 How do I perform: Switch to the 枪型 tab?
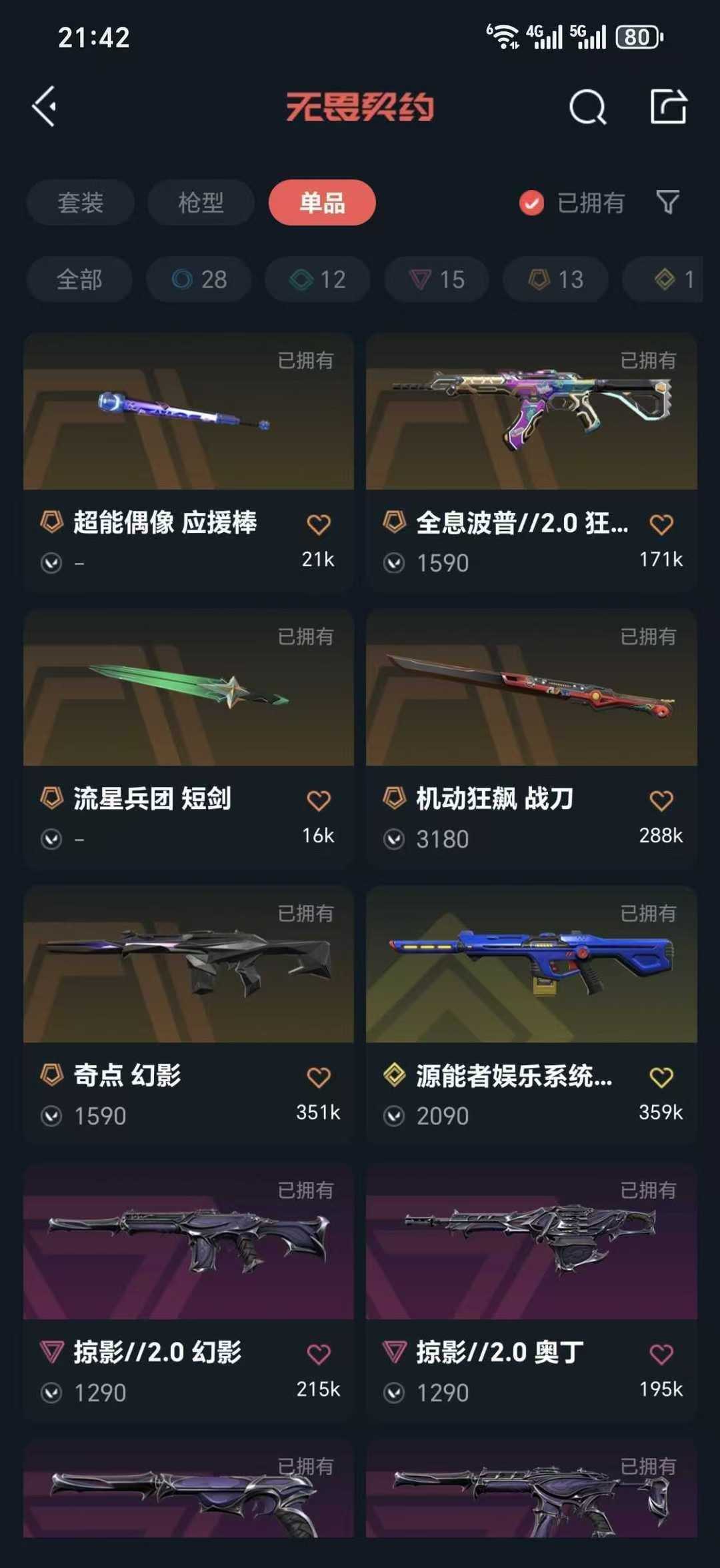pyautogui.click(x=201, y=203)
